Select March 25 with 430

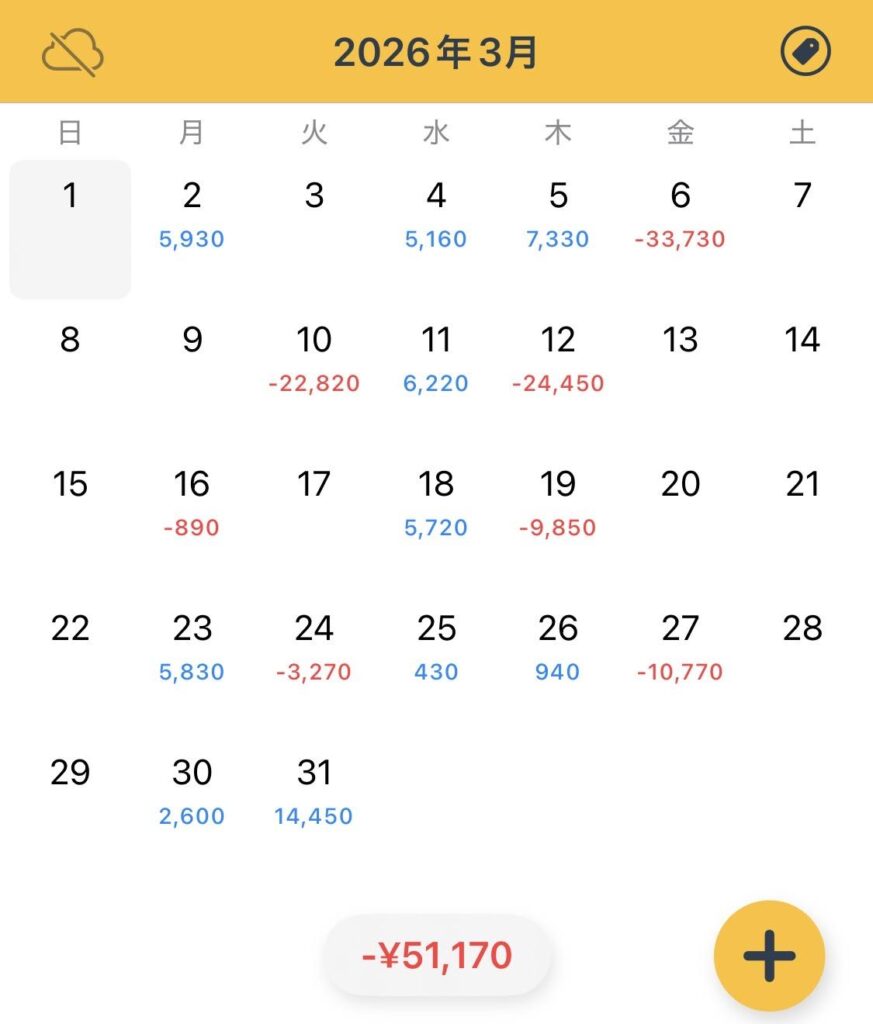coord(436,662)
